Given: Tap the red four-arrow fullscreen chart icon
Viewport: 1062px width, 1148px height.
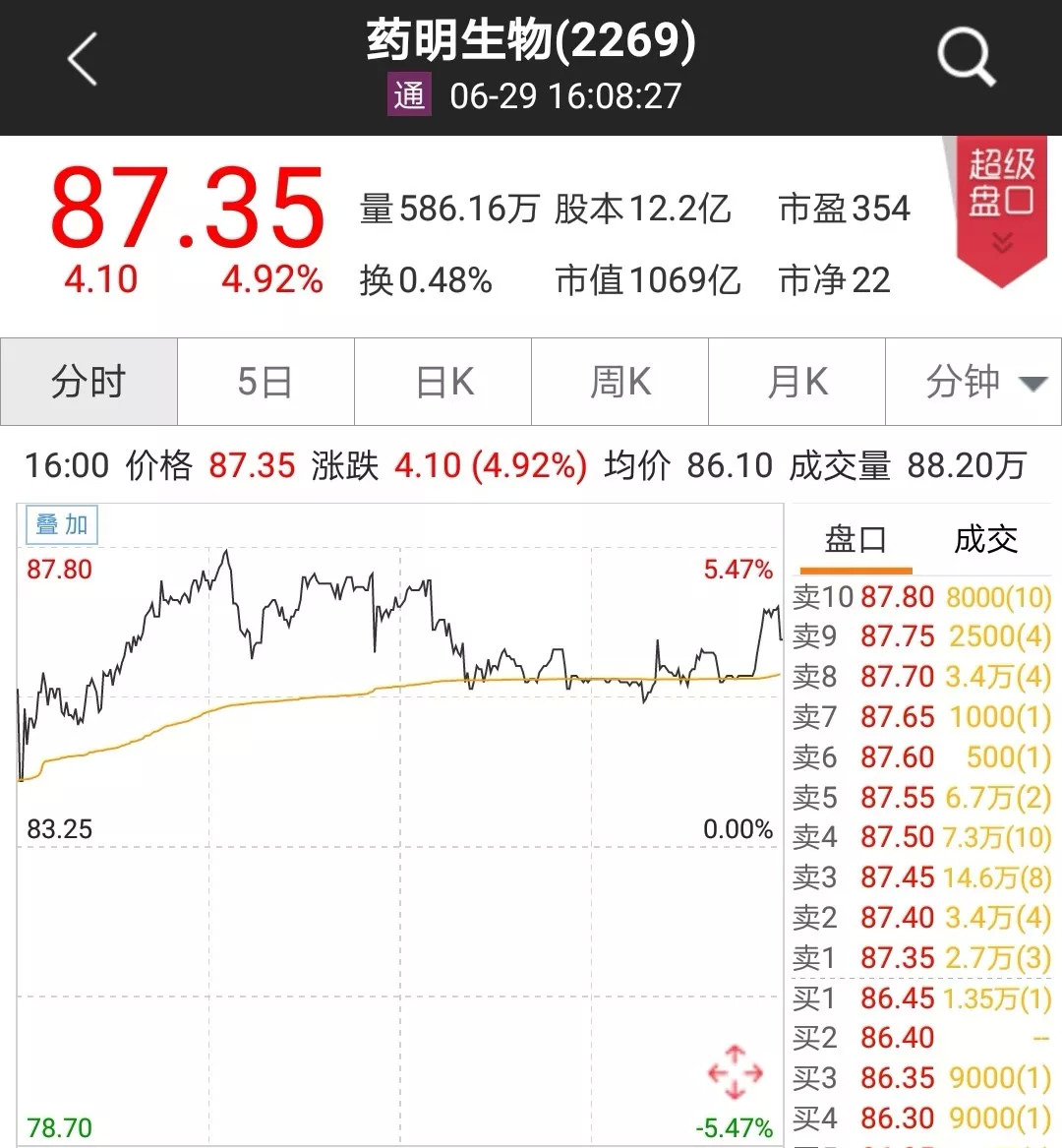Looking at the screenshot, I should tap(735, 1072).
